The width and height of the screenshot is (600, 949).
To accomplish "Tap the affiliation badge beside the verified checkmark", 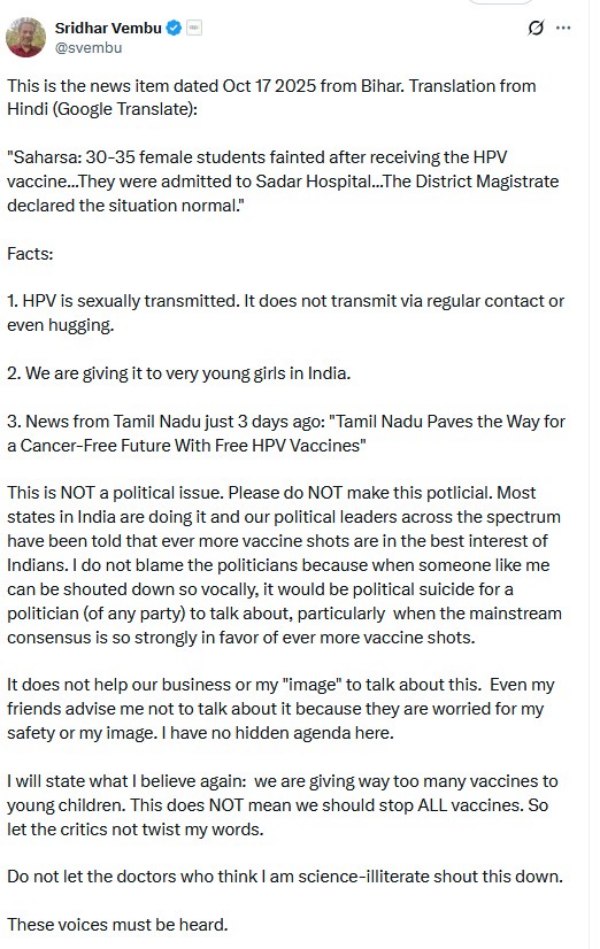I will (194, 28).
